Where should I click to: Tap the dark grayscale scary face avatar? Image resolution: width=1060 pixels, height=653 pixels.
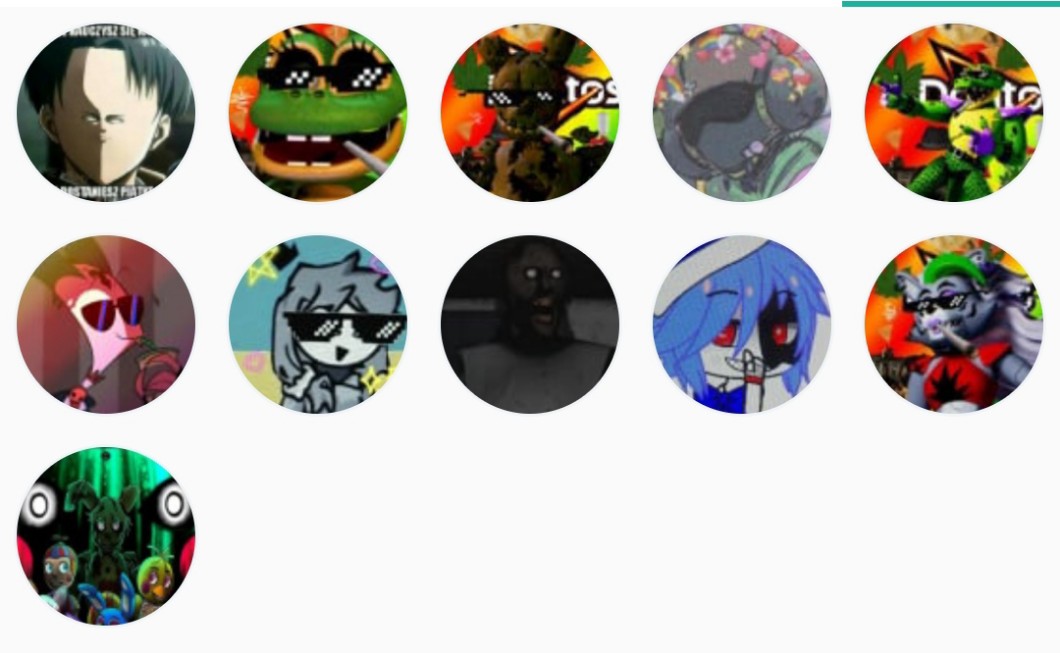(530, 325)
